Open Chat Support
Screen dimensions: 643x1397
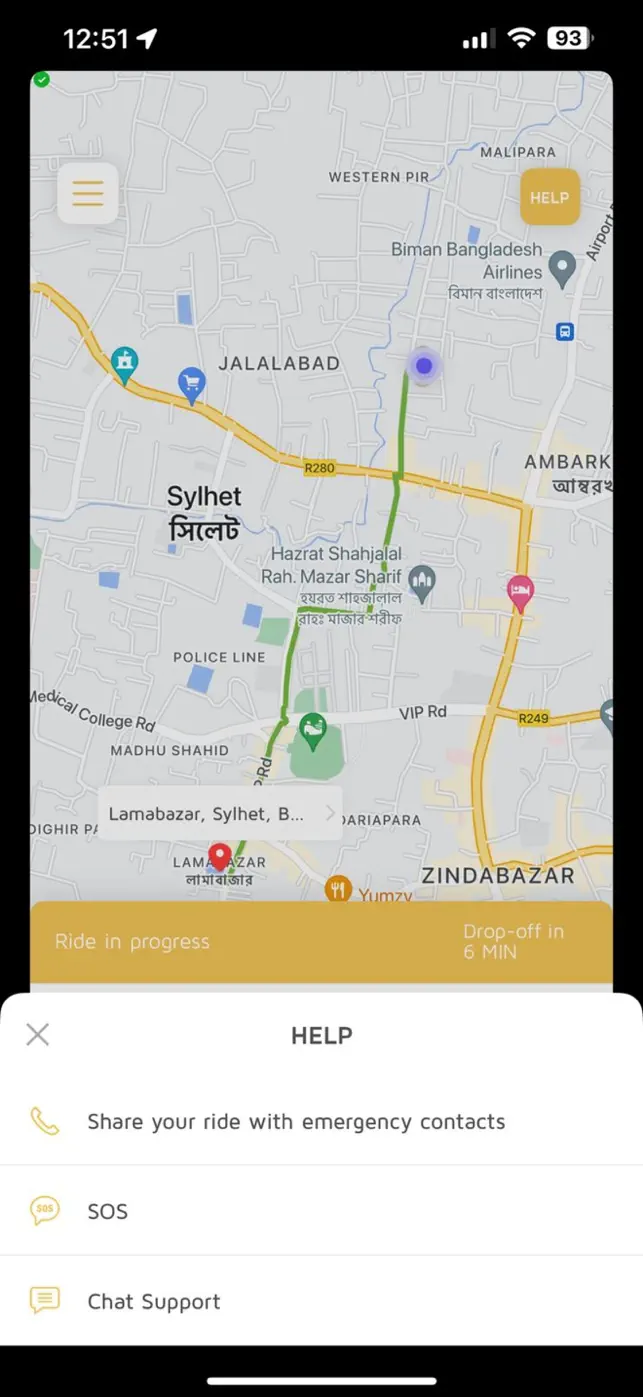pos(154,1301)
